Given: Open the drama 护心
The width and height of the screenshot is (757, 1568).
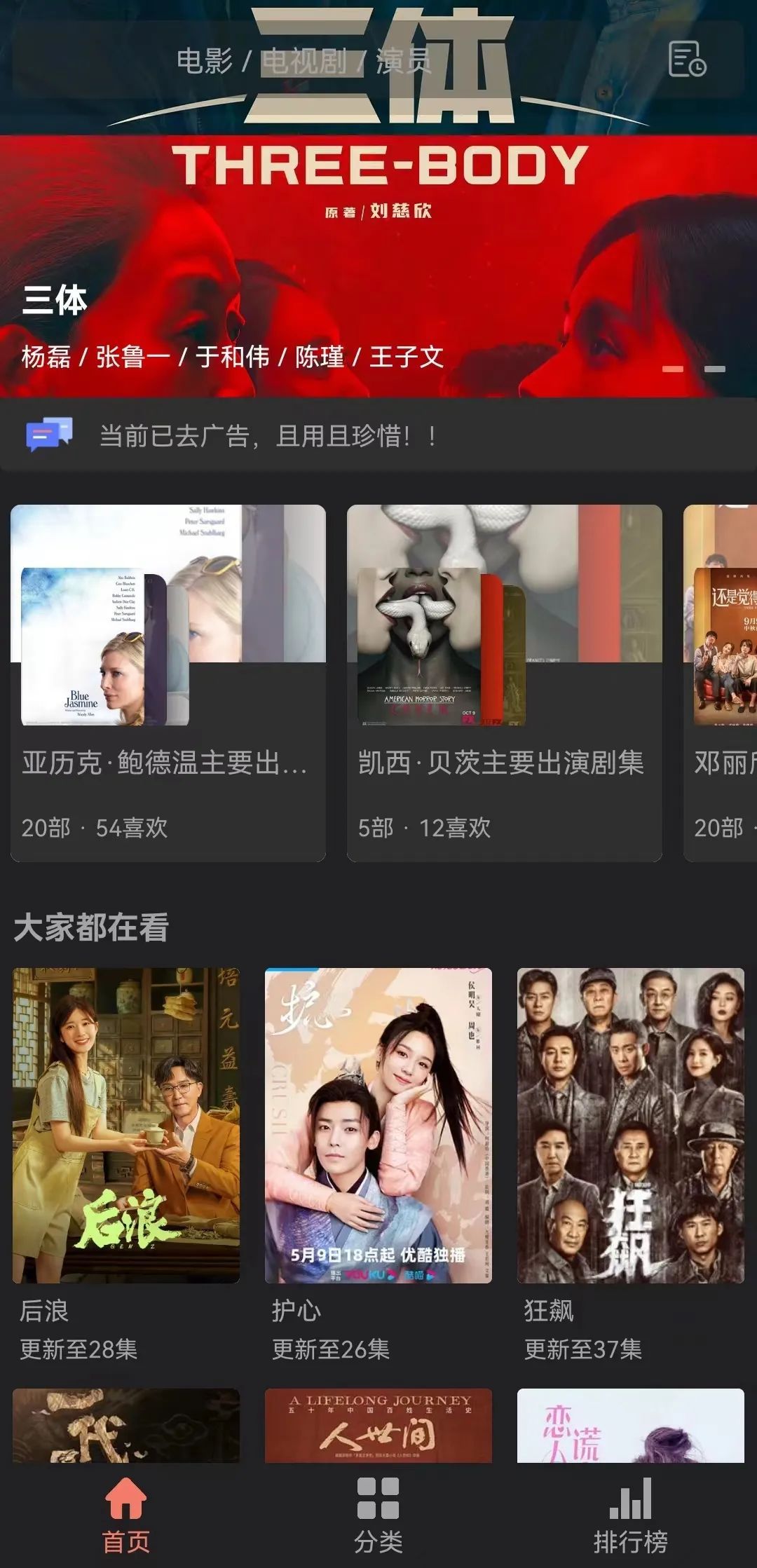Looking at the screenshot, I should click(378, 1126).
